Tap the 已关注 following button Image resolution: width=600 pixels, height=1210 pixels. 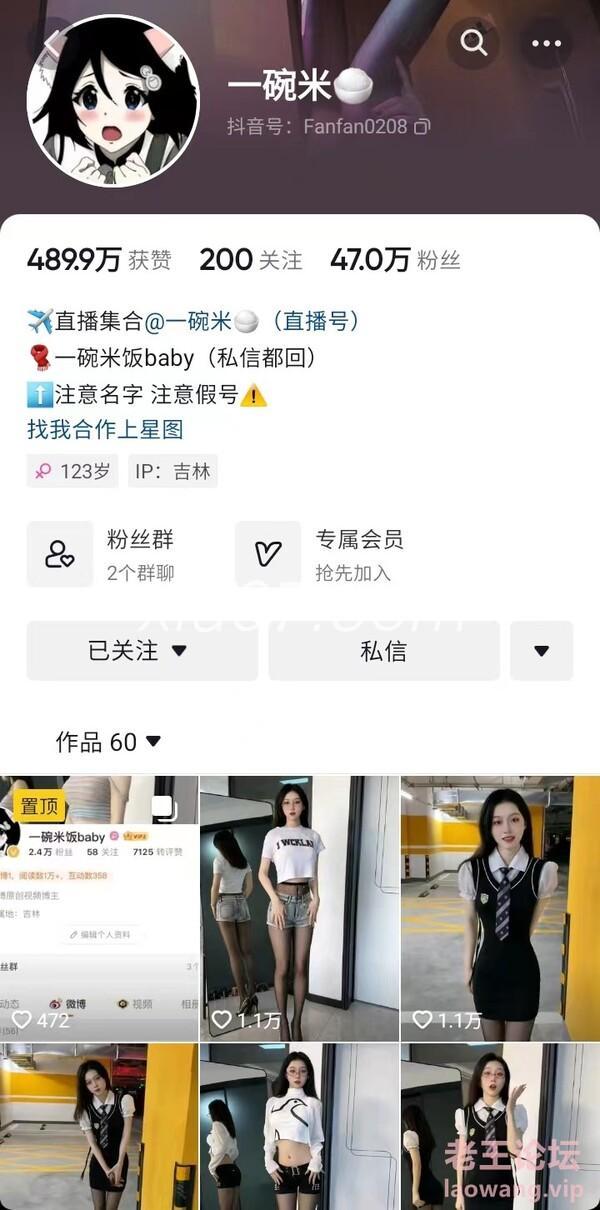(140, 651)
